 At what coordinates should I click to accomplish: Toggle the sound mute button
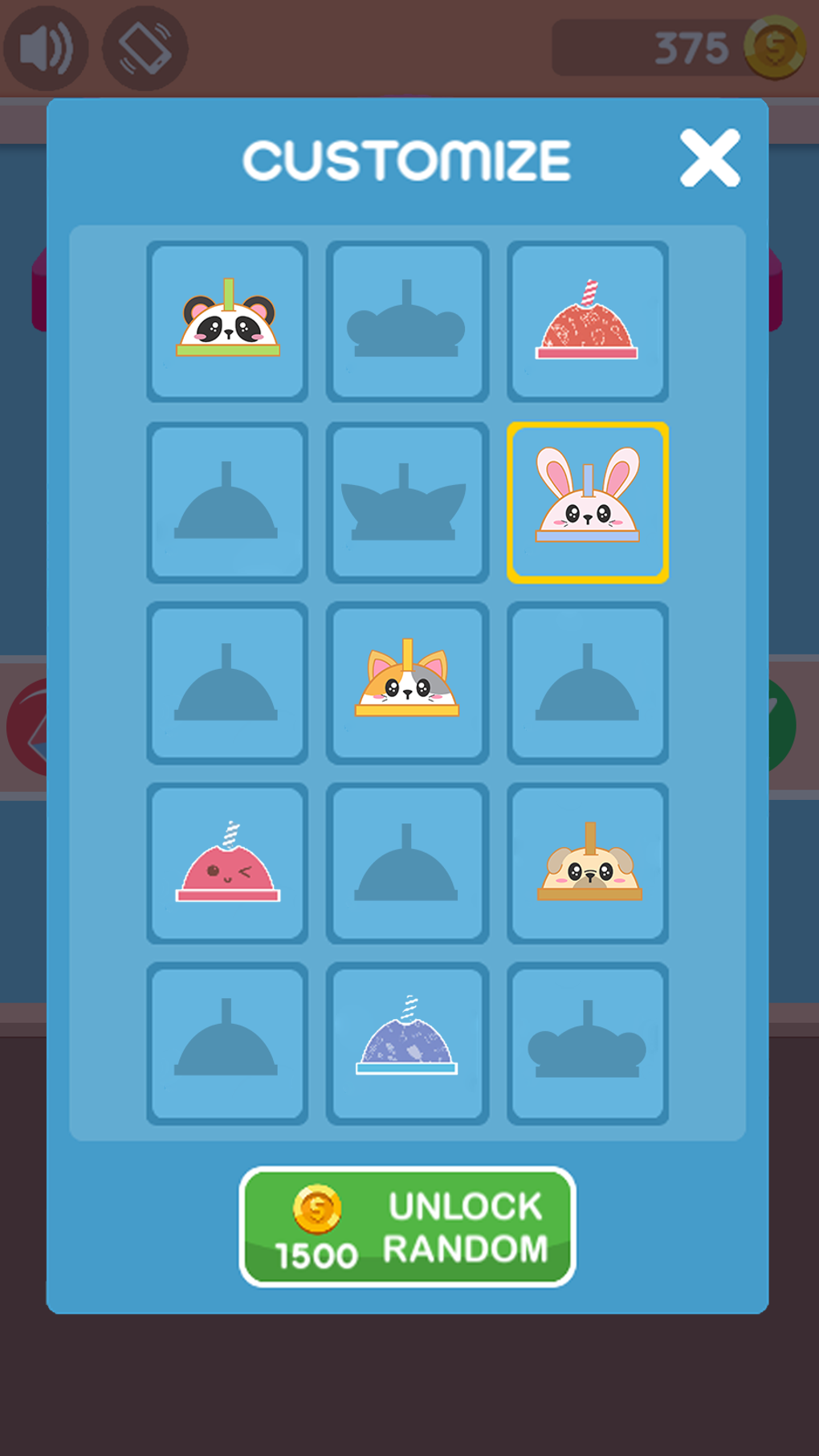pyautogui.click(x=46, y=48)
